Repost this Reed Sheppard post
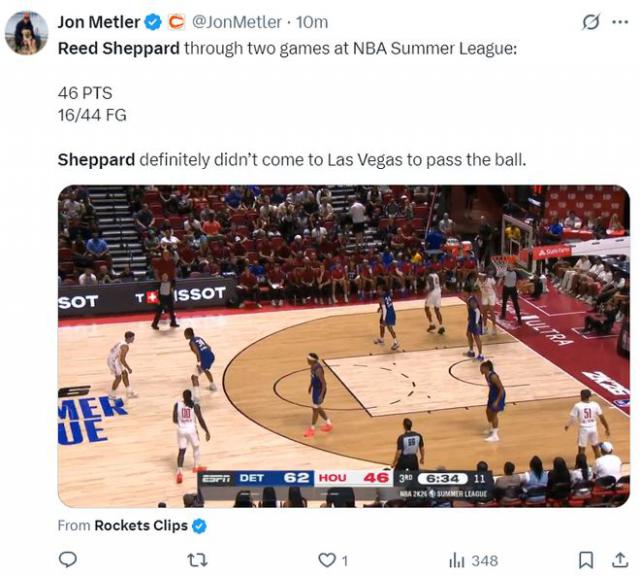The width and height of the screenshot is (640, 576). tap(196, 560)
